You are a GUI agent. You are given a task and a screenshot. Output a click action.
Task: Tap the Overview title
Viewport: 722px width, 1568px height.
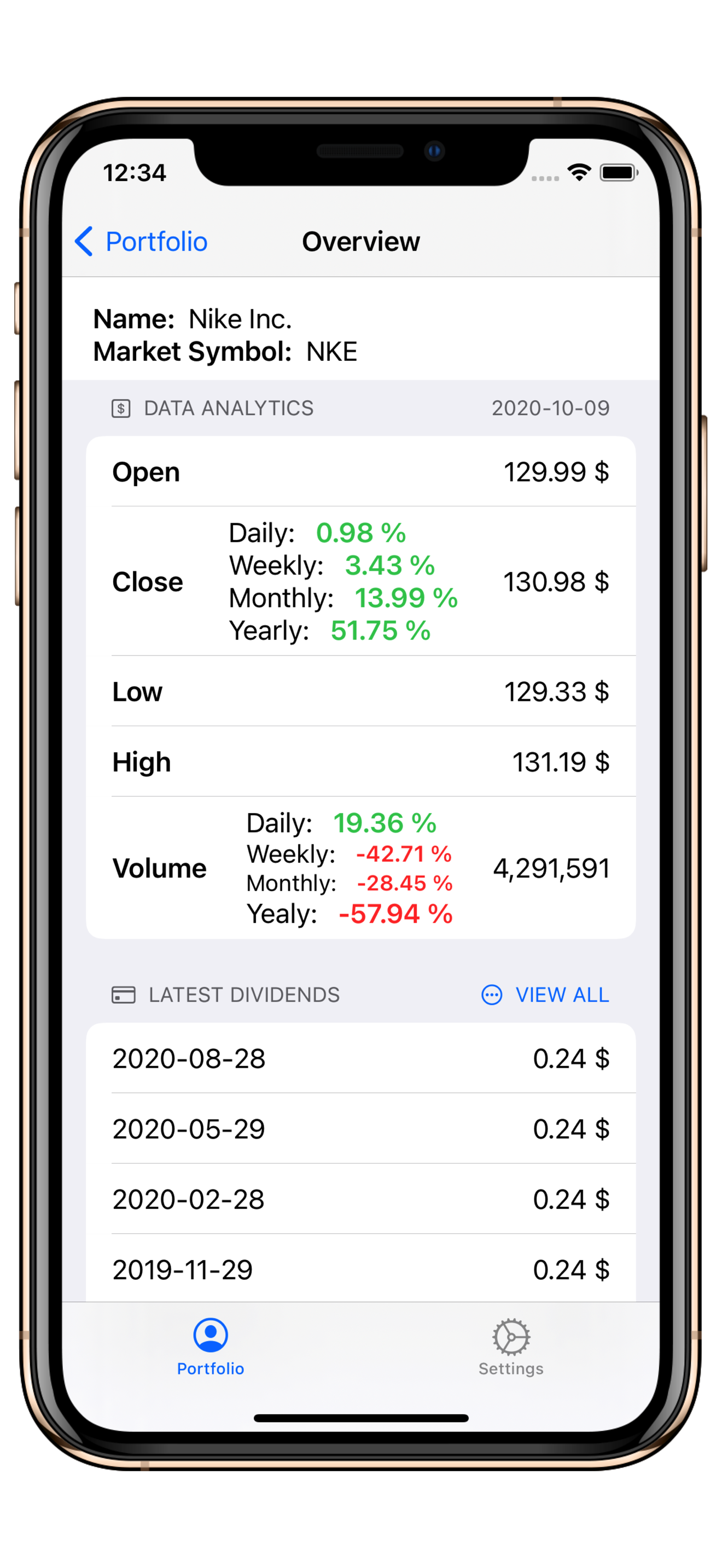tap(360, 241)
